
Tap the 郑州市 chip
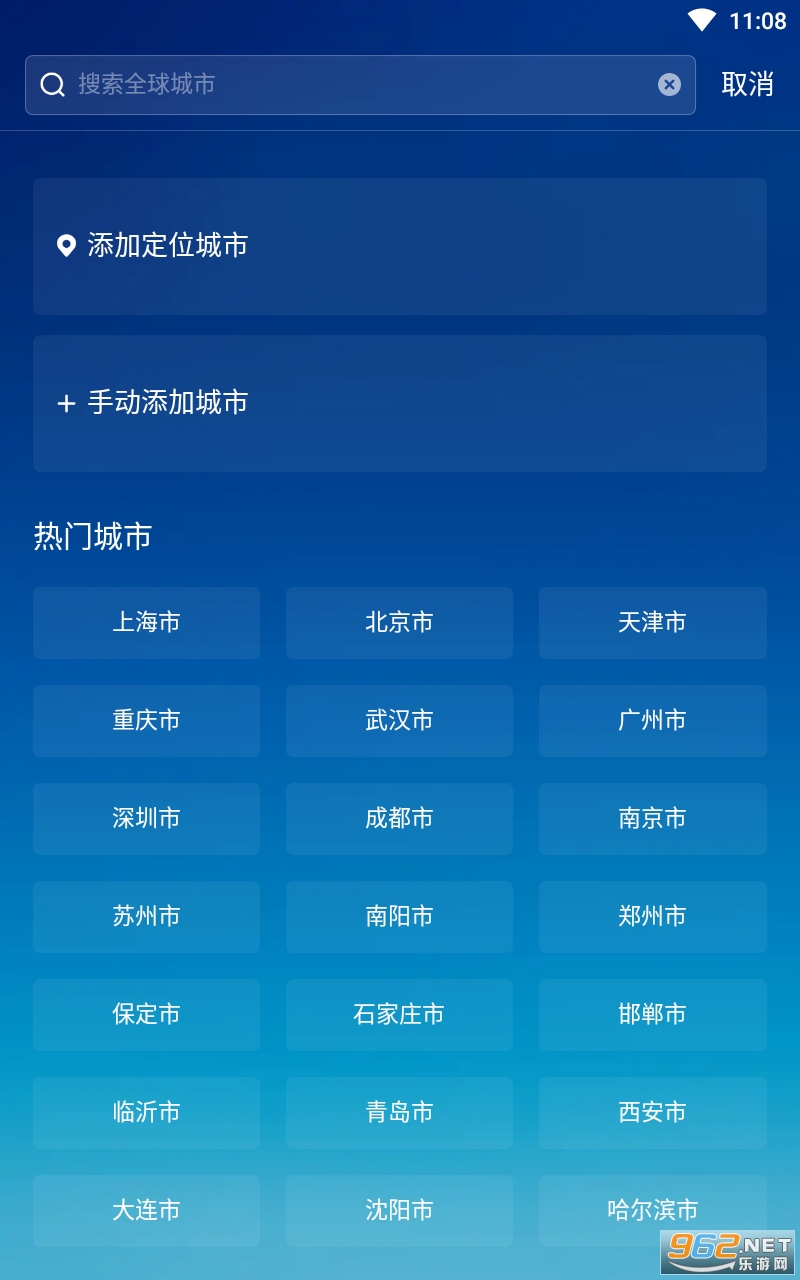(x=652, y=916)
